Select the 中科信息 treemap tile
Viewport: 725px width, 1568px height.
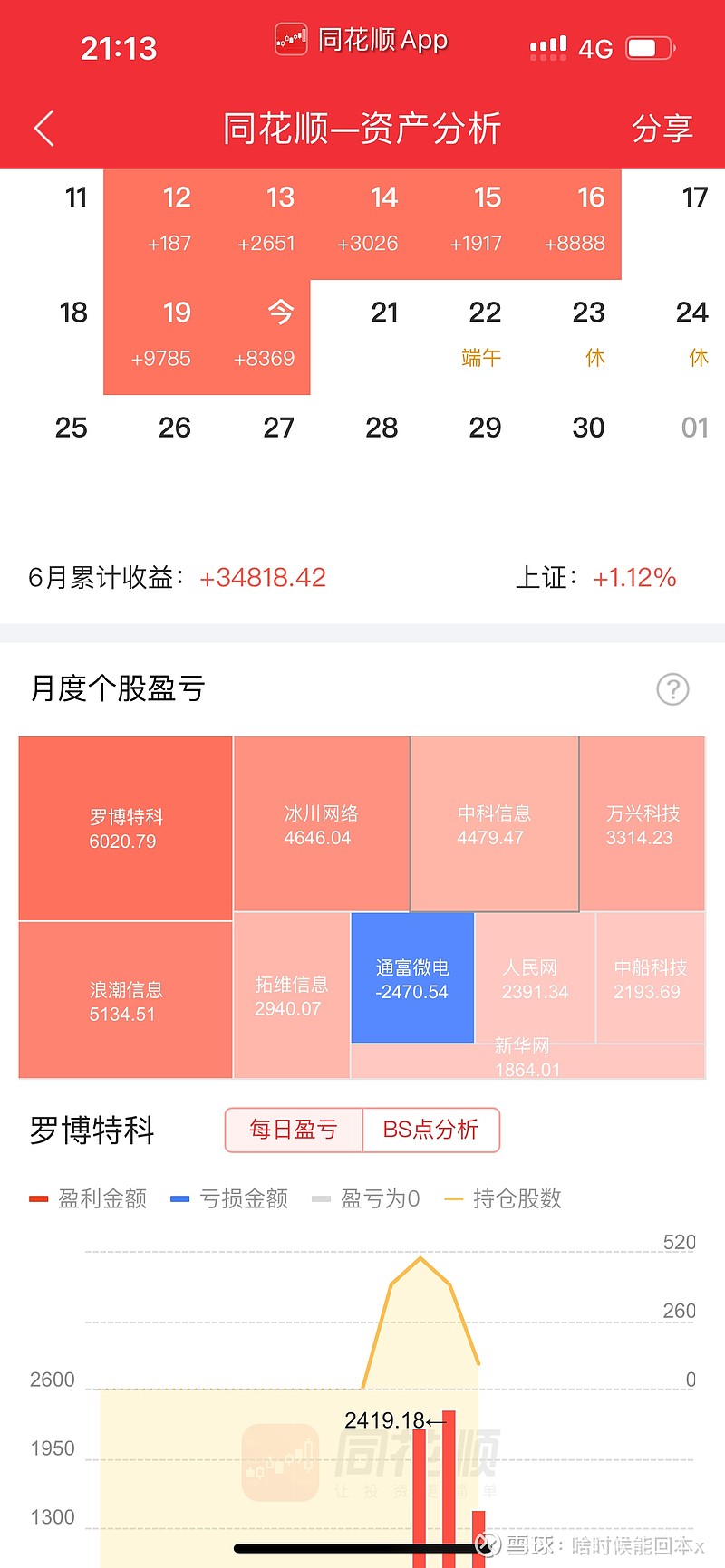click(x=495, y=824)
